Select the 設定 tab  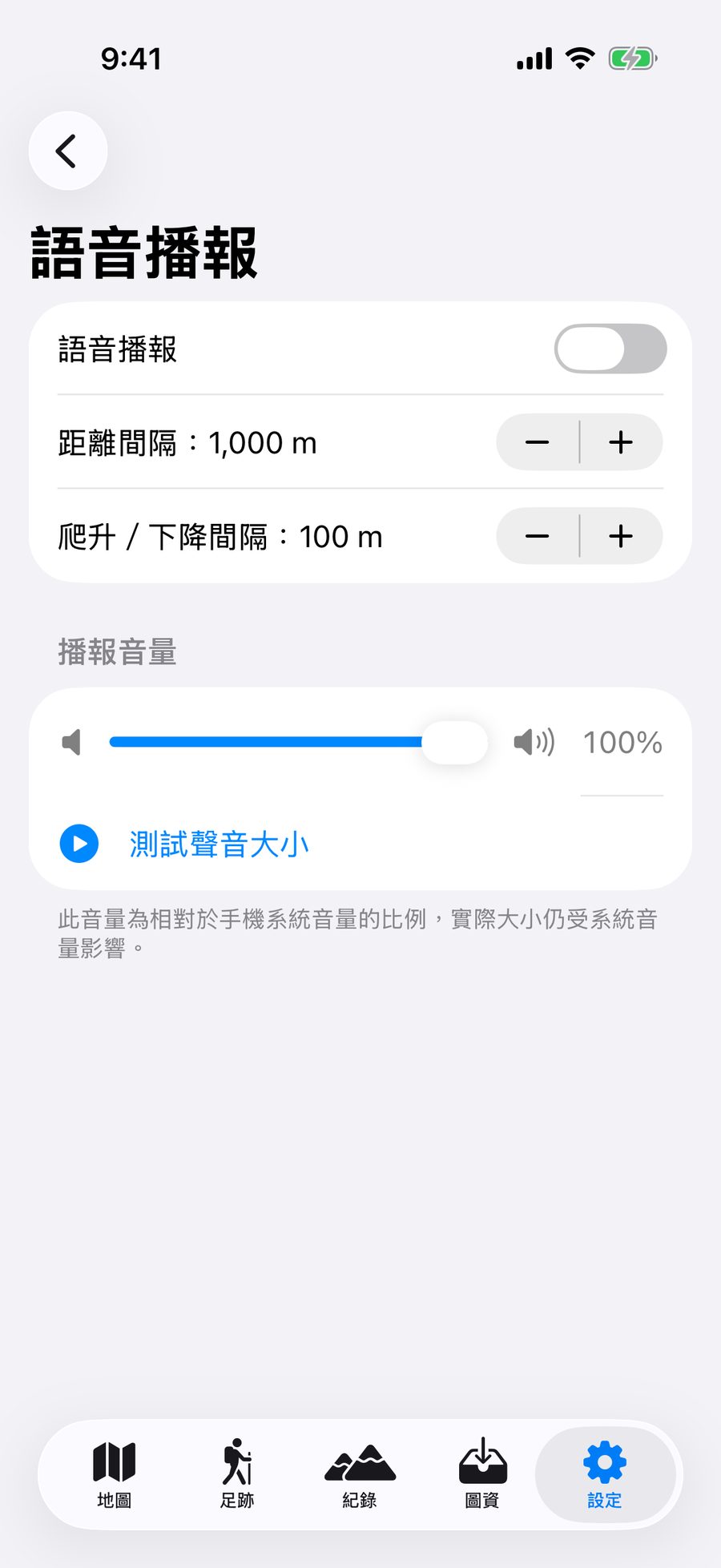(605, 1474)
